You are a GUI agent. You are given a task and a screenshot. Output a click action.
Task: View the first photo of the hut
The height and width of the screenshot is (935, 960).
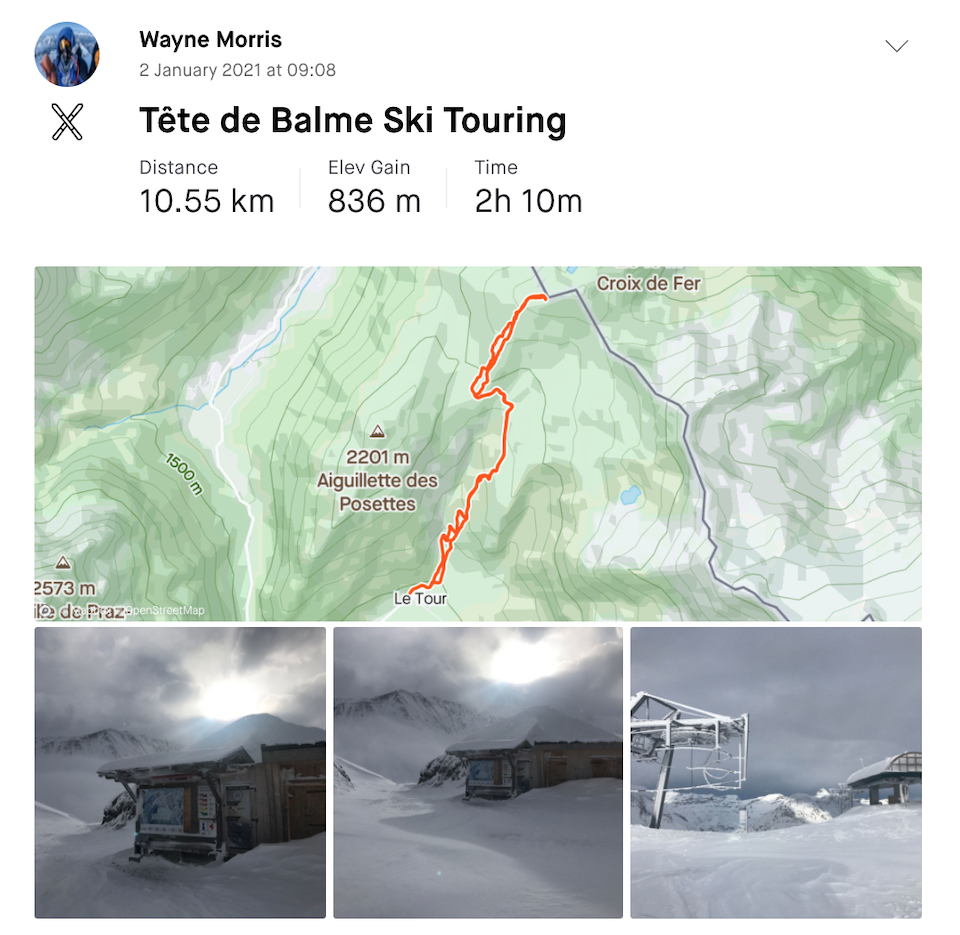pyautogui.click(x=180, y=772)
